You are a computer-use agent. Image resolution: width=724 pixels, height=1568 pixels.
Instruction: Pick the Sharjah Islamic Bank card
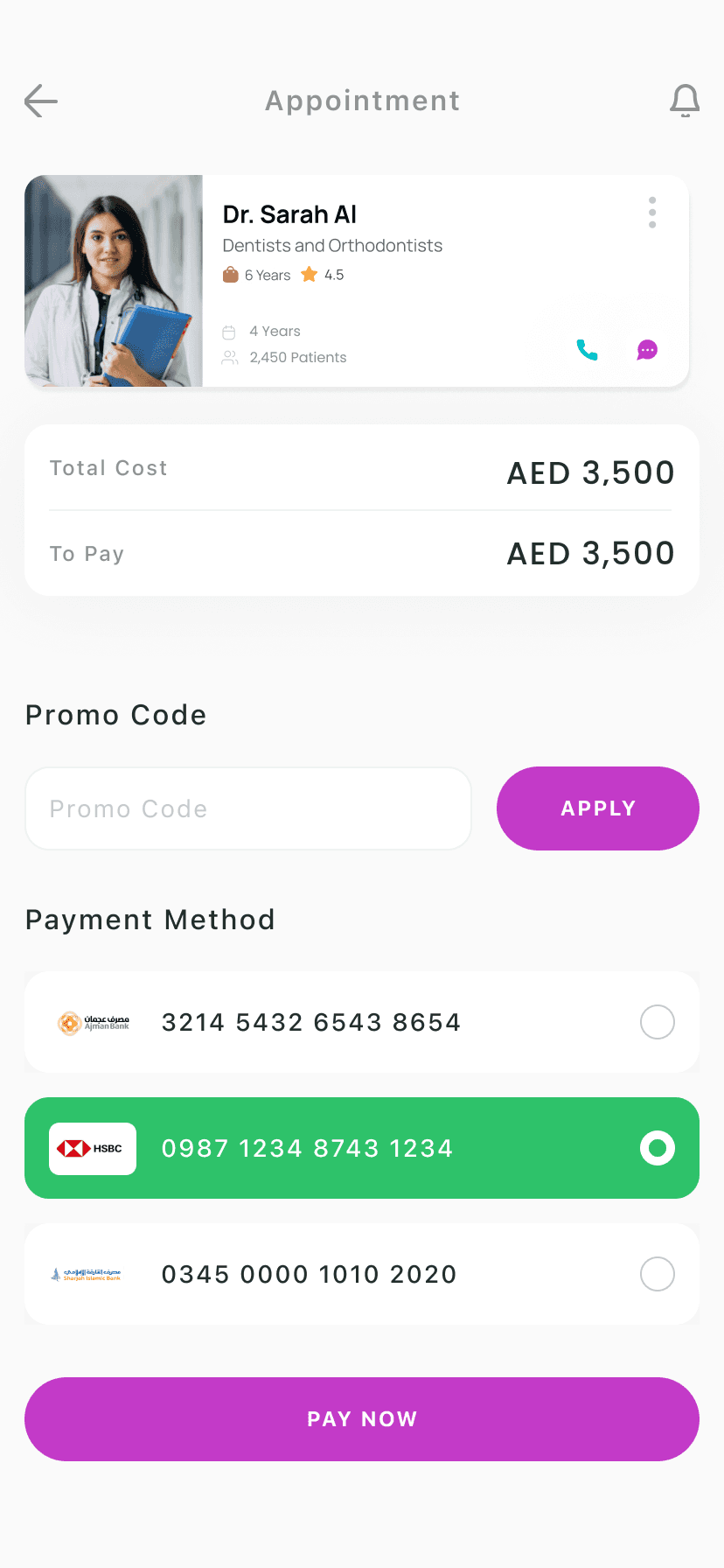(657, 1274)
